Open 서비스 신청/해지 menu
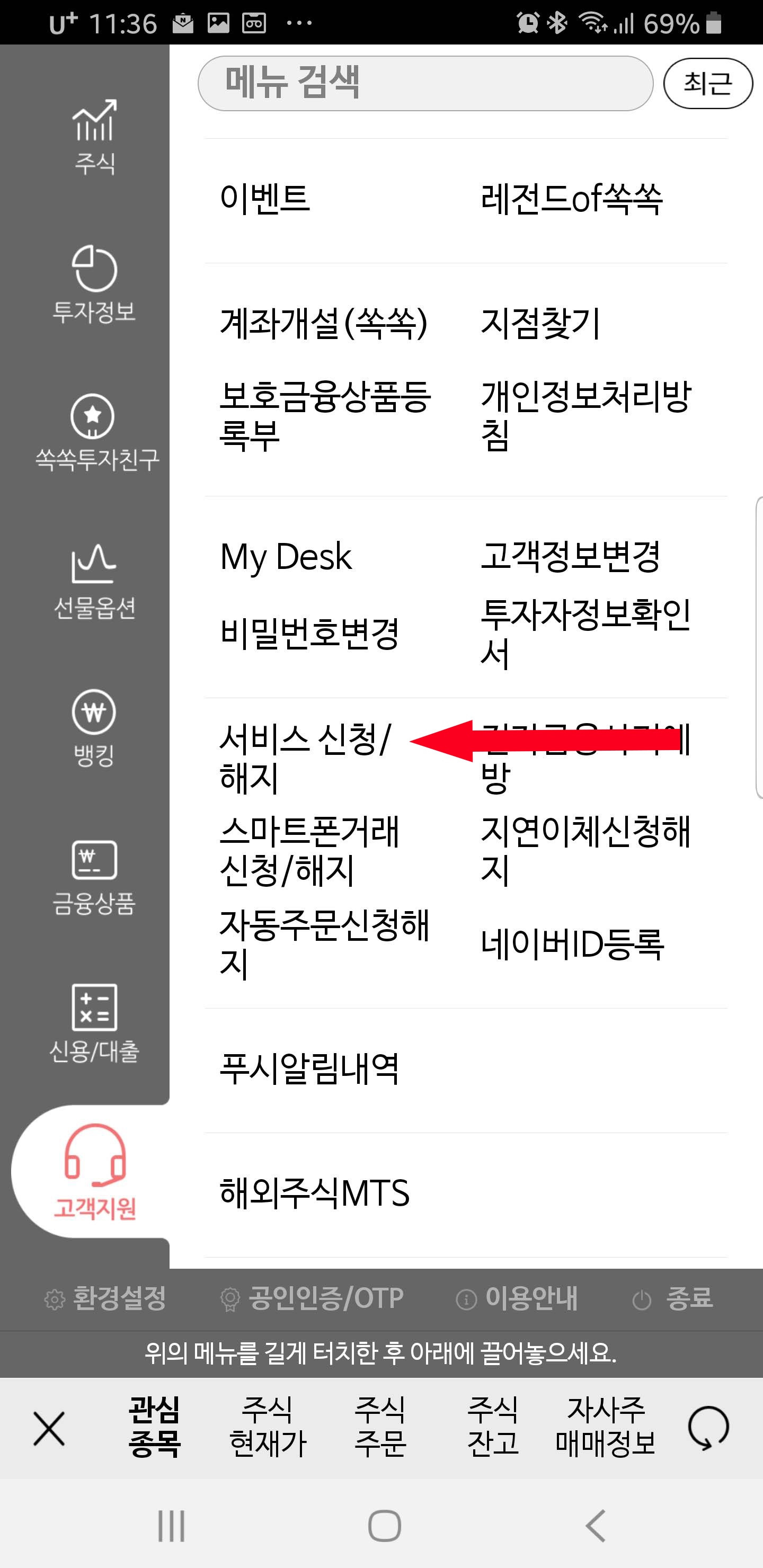Image resolution: width=763 pixels, height=1568 pixels. (x=305, y=759)
